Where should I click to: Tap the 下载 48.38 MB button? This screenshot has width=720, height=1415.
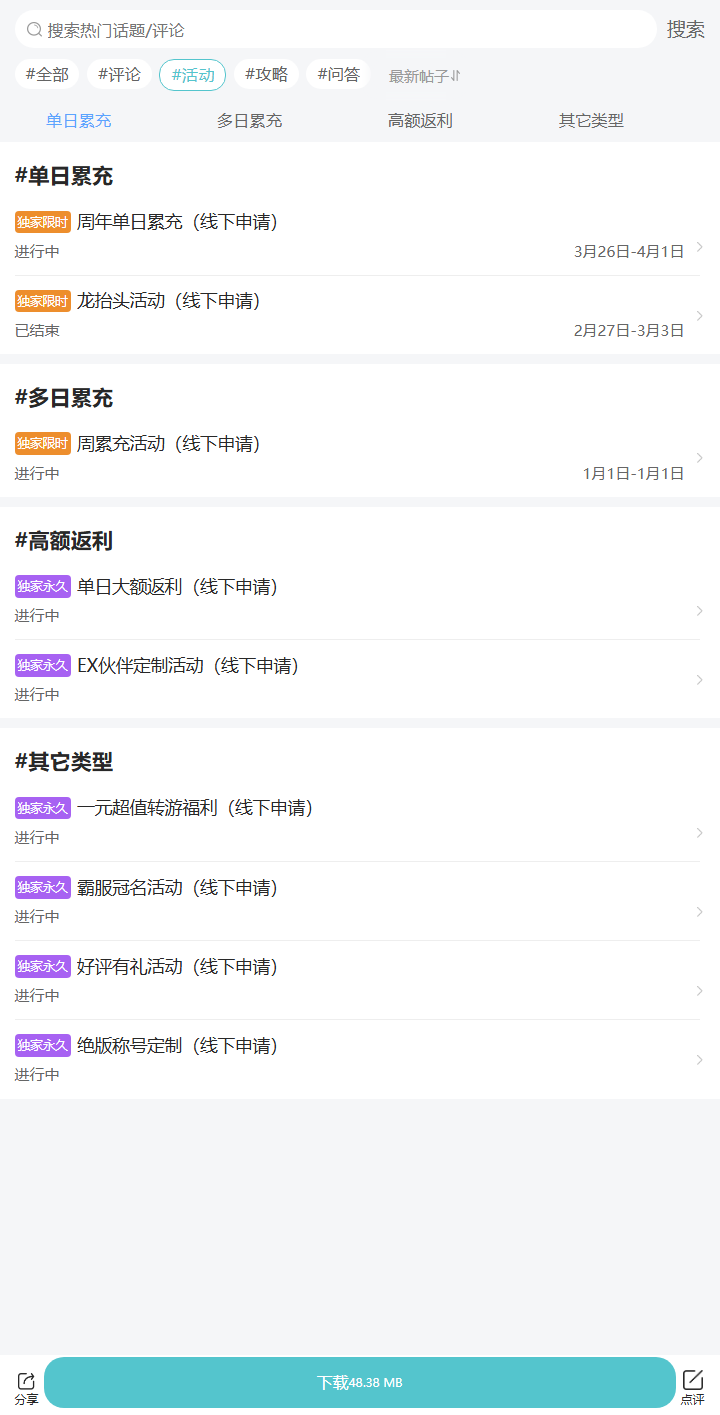tap(360, 1382)
